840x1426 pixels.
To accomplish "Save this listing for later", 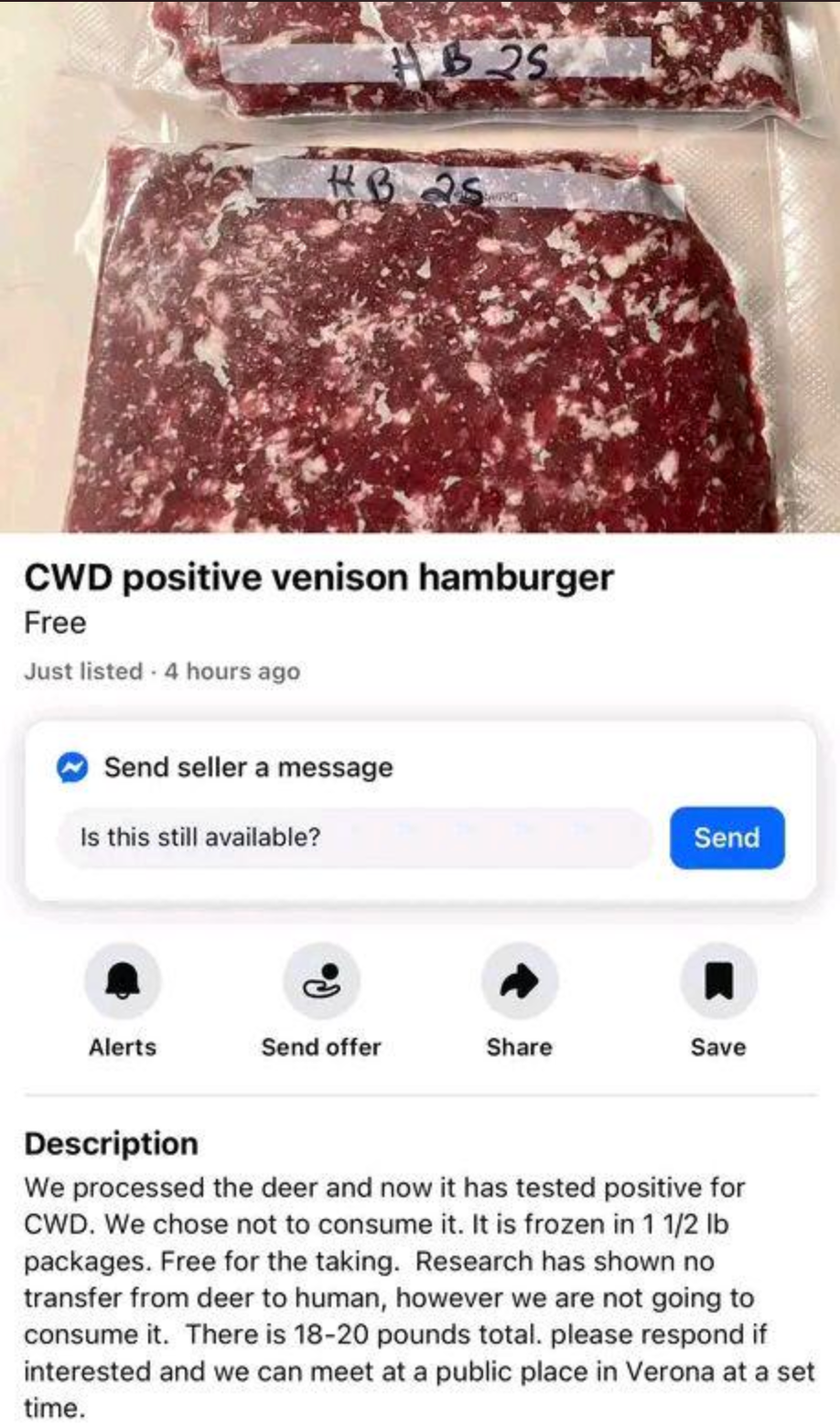I will click(x=718, y=982).
